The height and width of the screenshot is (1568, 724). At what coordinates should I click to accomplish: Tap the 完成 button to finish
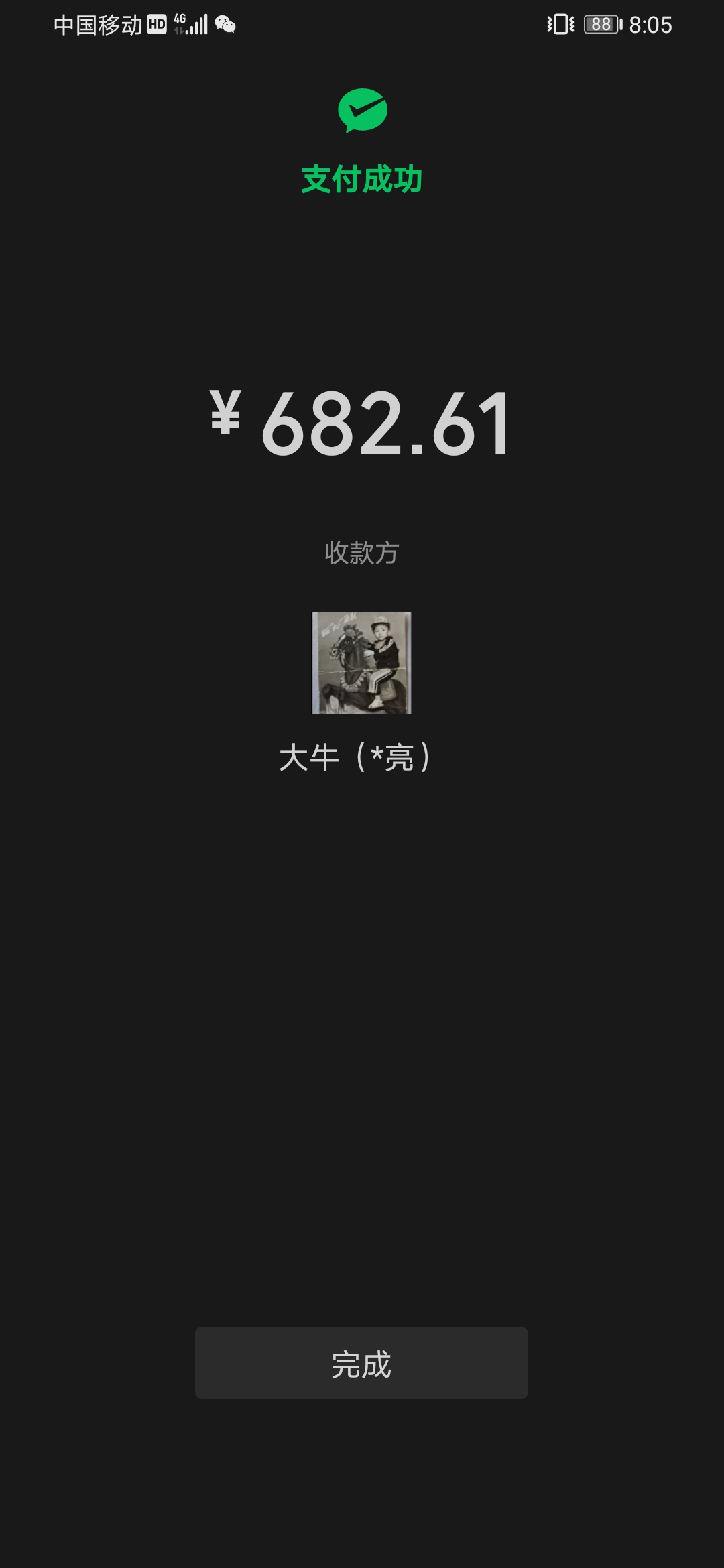pos(361,1363)
